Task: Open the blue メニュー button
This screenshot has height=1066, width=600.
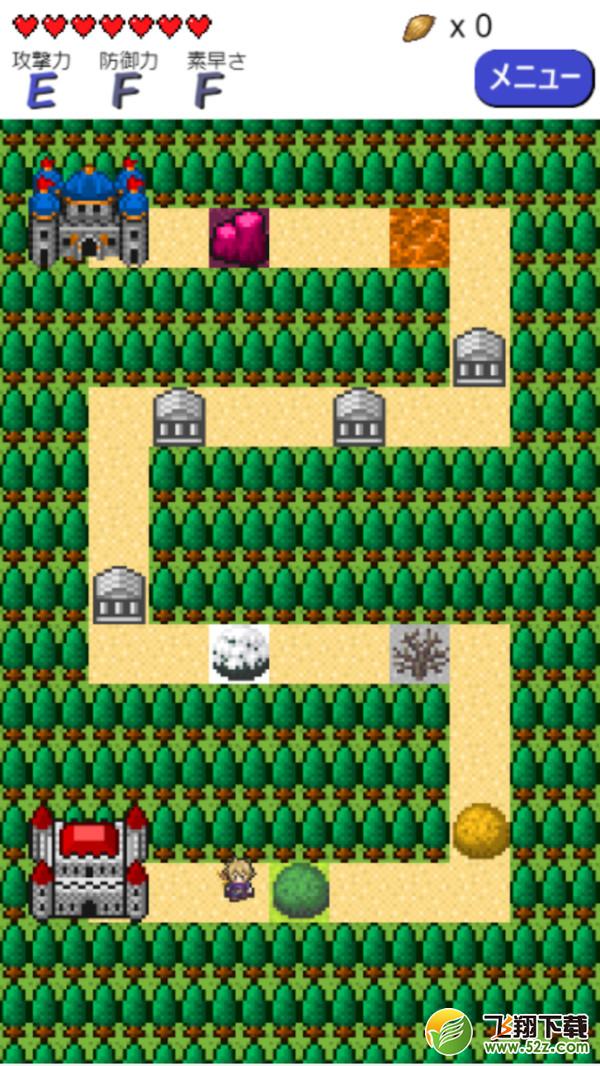Action: pos(534,78)
